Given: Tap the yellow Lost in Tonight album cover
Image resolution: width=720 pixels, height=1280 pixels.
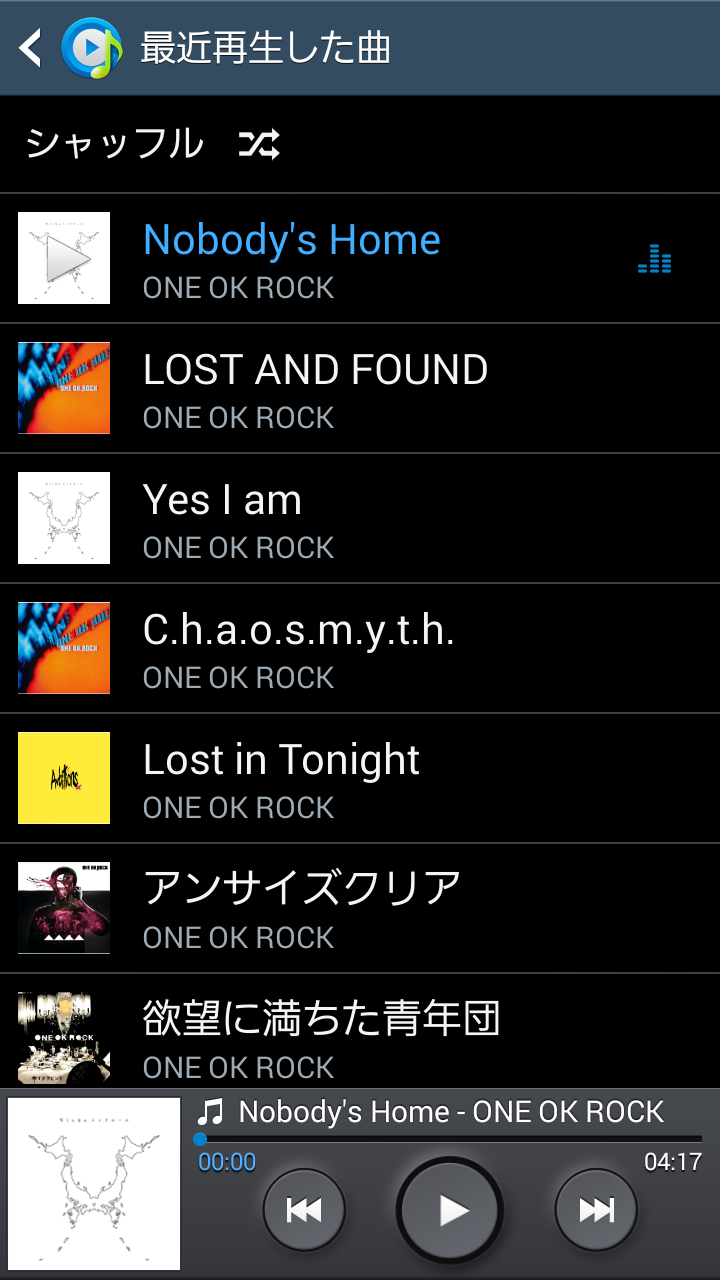Looking at the screenshot, I should click(63, 778).
